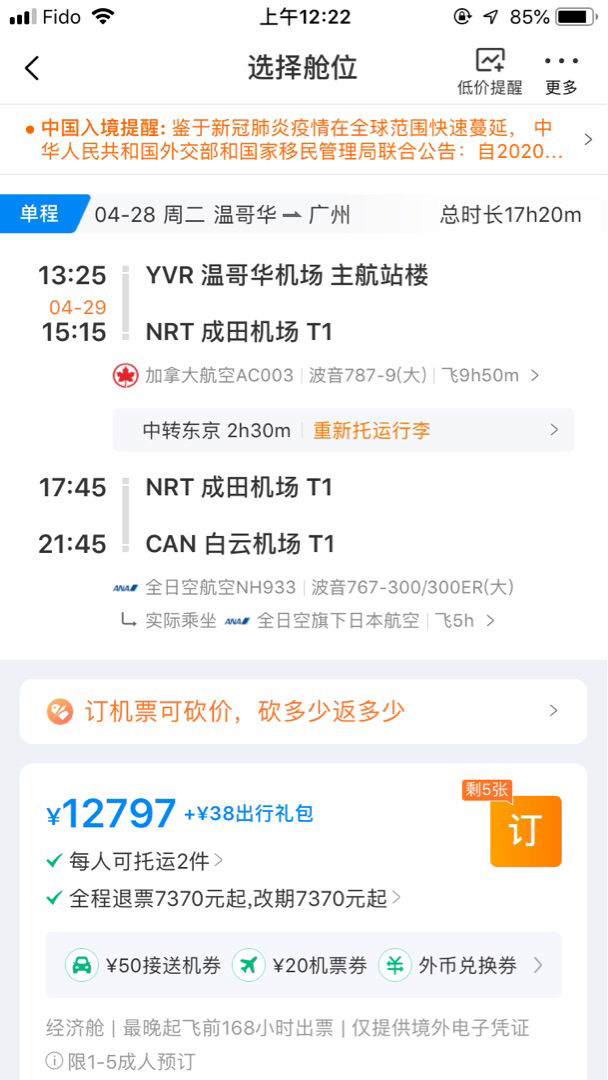608x1080 pixels.
Task: Go back to the previous page
Action: coord(32,68)
